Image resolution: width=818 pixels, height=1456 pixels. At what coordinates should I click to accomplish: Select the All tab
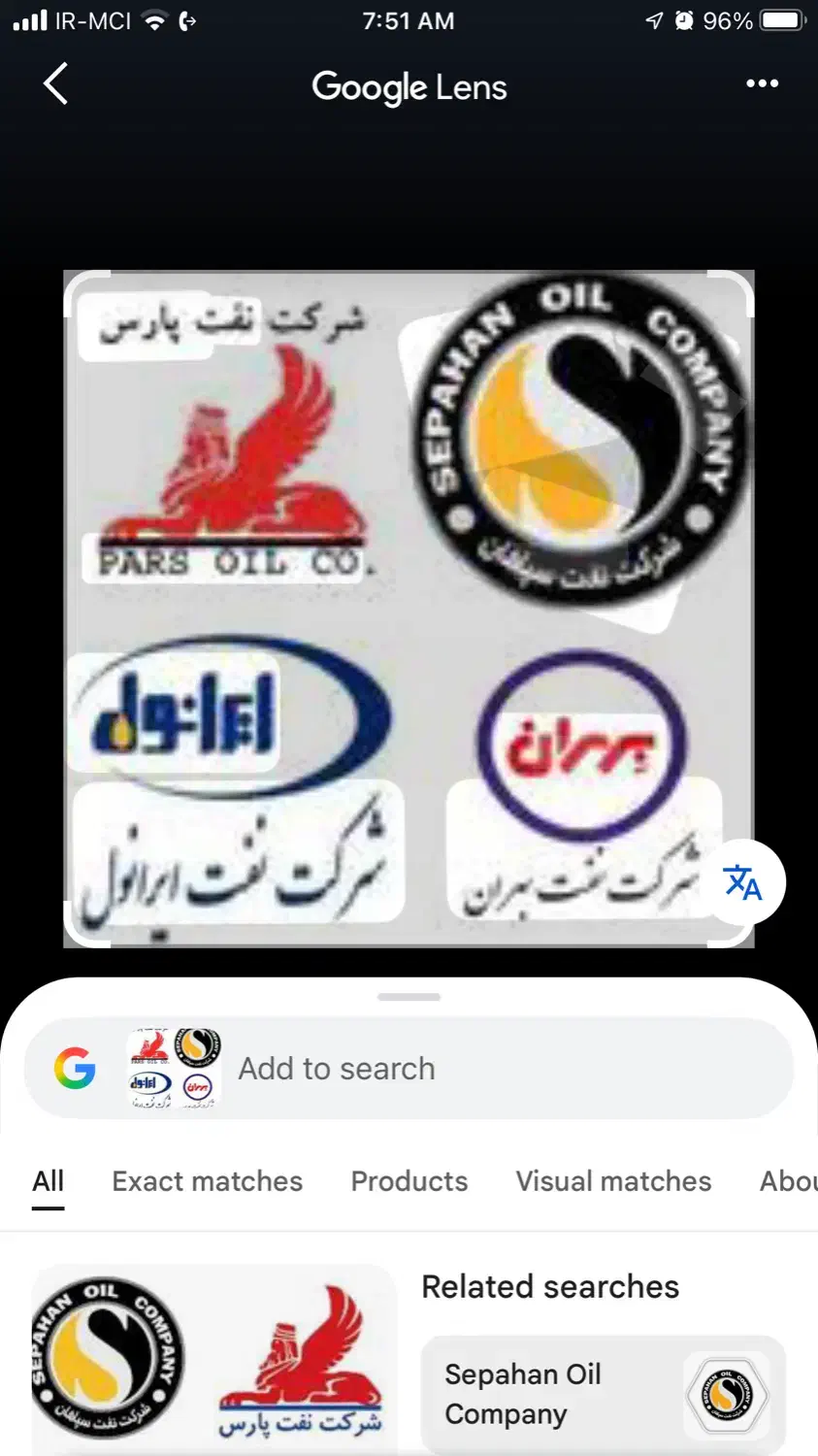[x=49, y=1181]
